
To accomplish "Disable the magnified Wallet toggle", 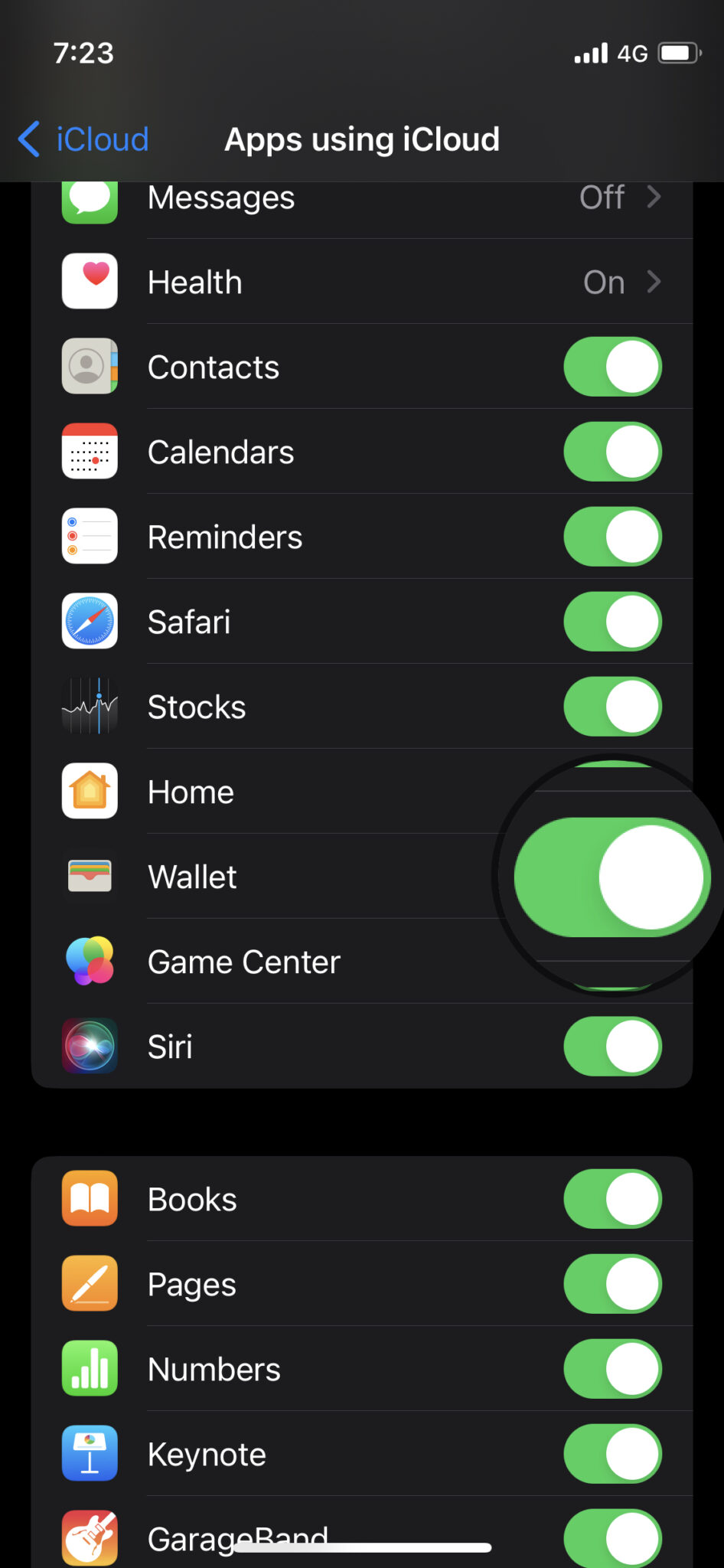I will pos(610,877).
